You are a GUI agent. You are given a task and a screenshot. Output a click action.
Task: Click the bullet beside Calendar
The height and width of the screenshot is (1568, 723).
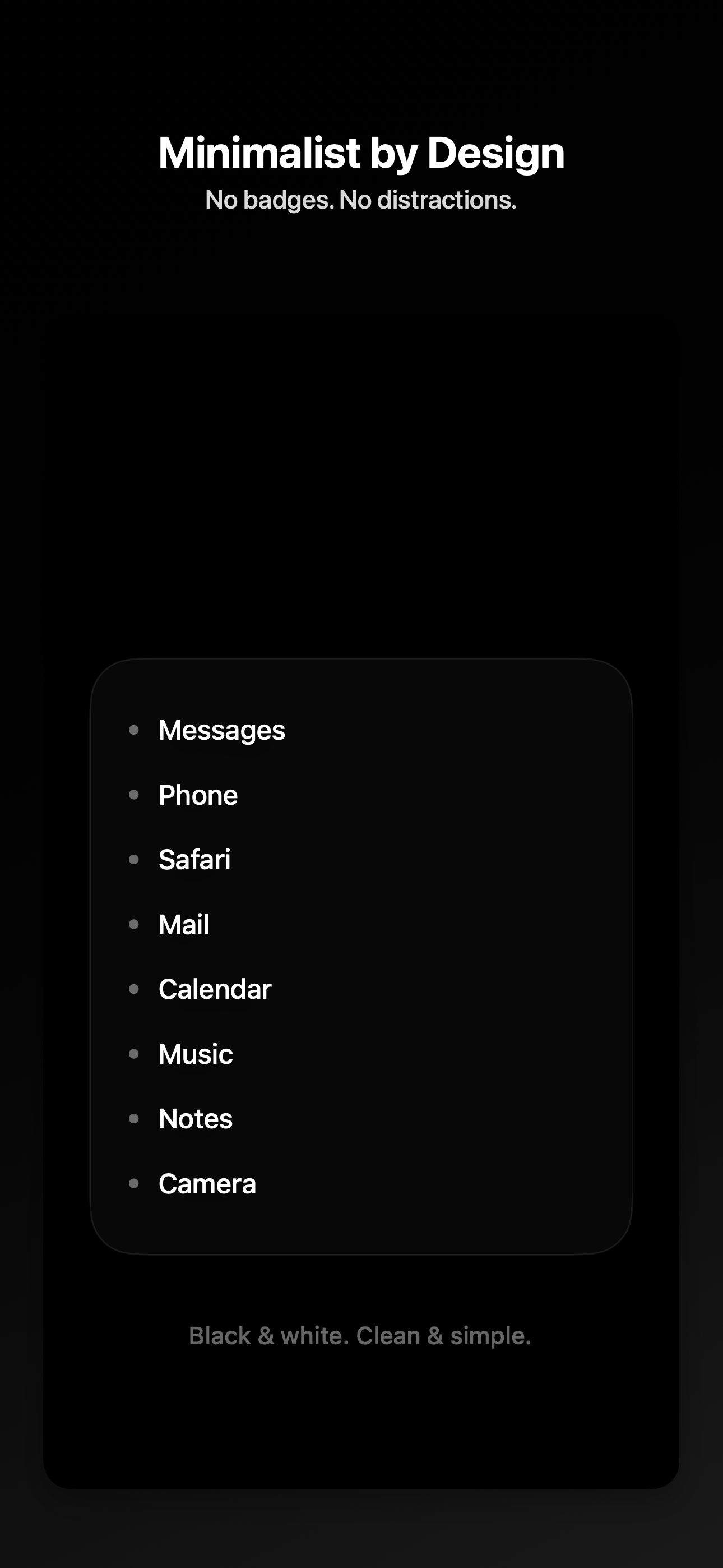coord(134,990)
